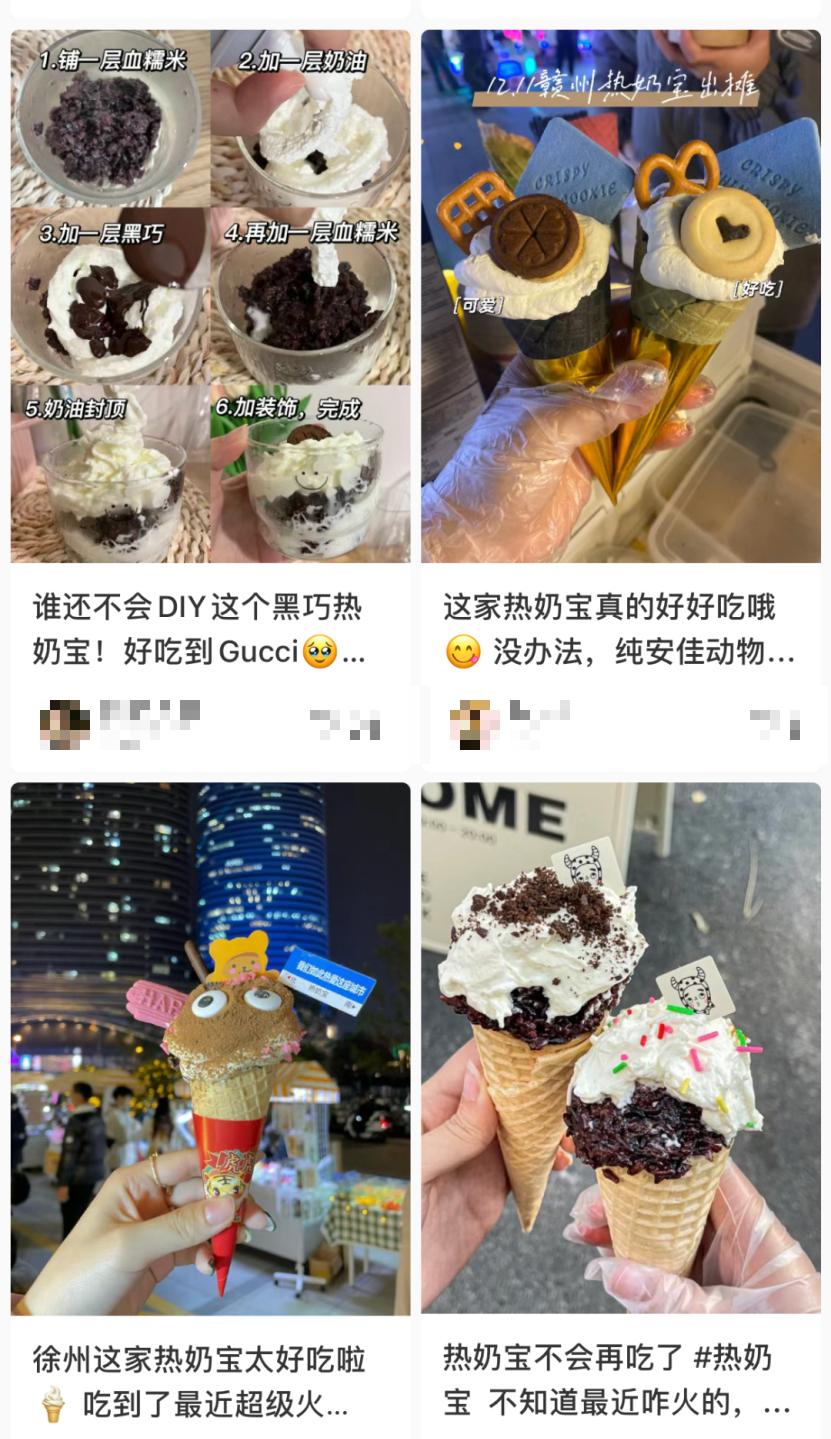
Task: Click the pleading face emoji after Gucci
Action: coord(320,650)
